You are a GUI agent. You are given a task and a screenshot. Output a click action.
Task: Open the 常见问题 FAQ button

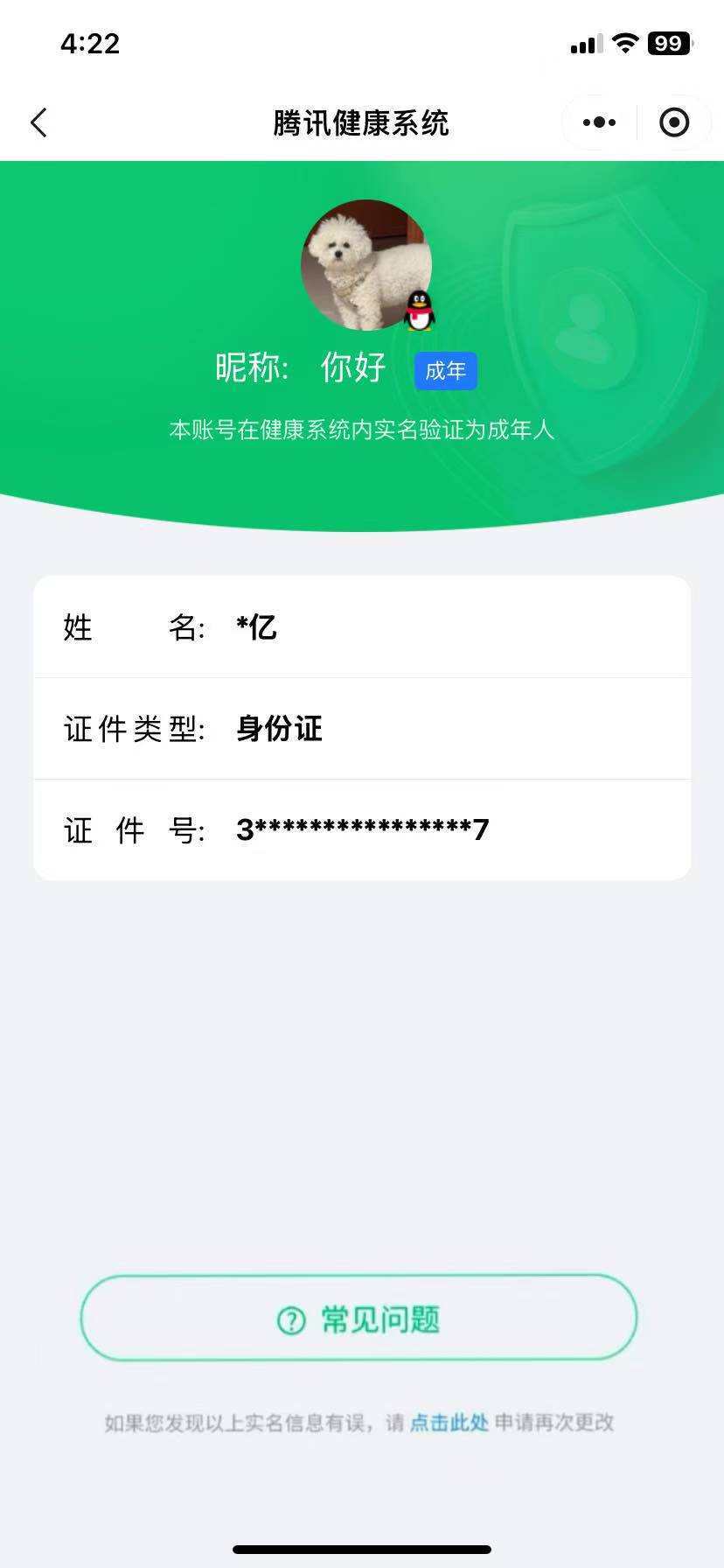[x=362, y=1318]
